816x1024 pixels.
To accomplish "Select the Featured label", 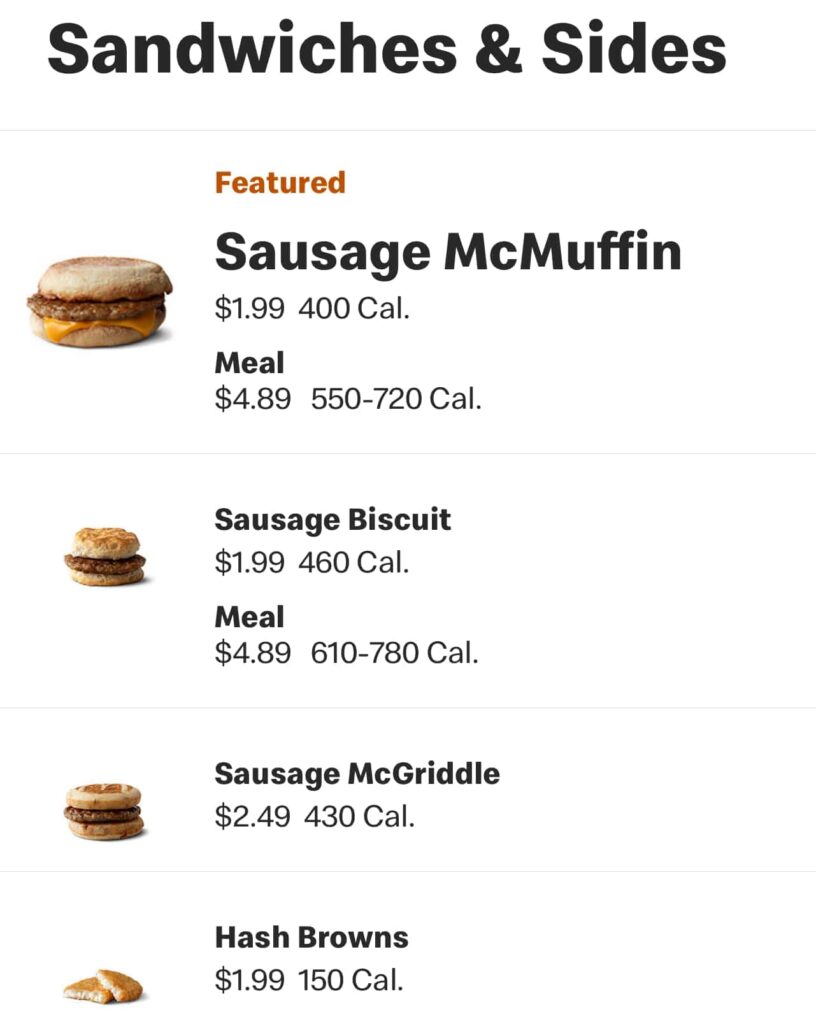I will click(x=281, y=182).
